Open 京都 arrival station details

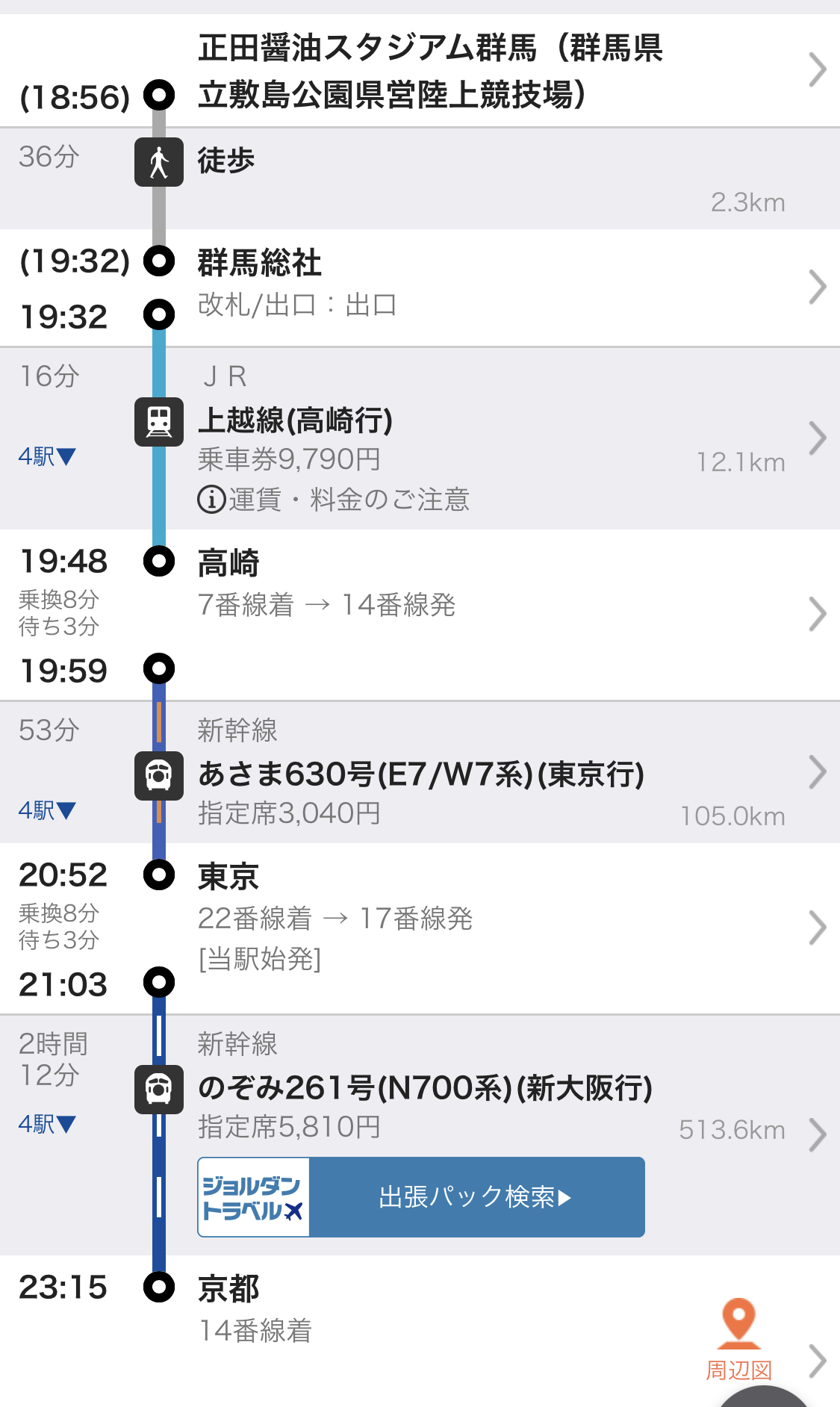pyautogui.click(x=429, y=1307)
